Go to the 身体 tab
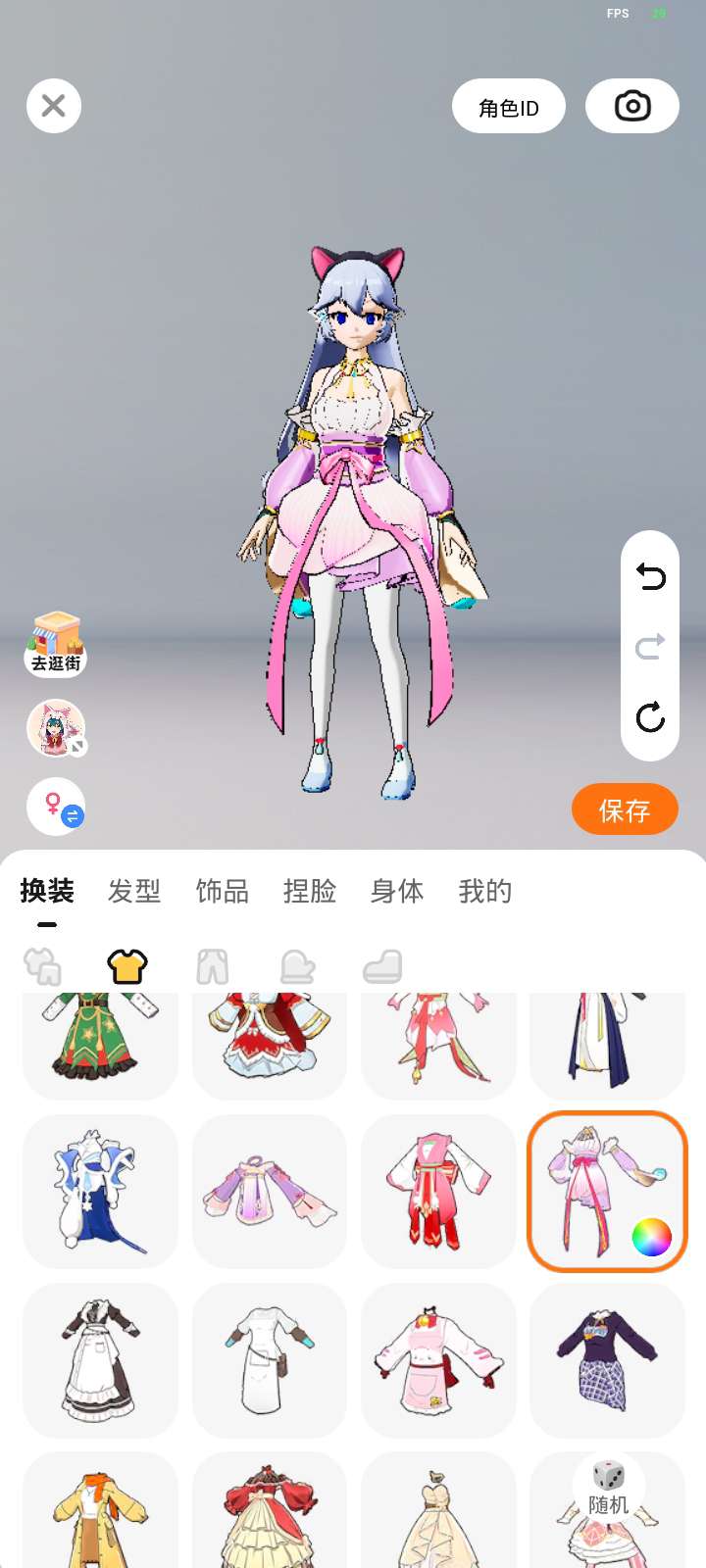706x1568 pixels. (397, 891)
